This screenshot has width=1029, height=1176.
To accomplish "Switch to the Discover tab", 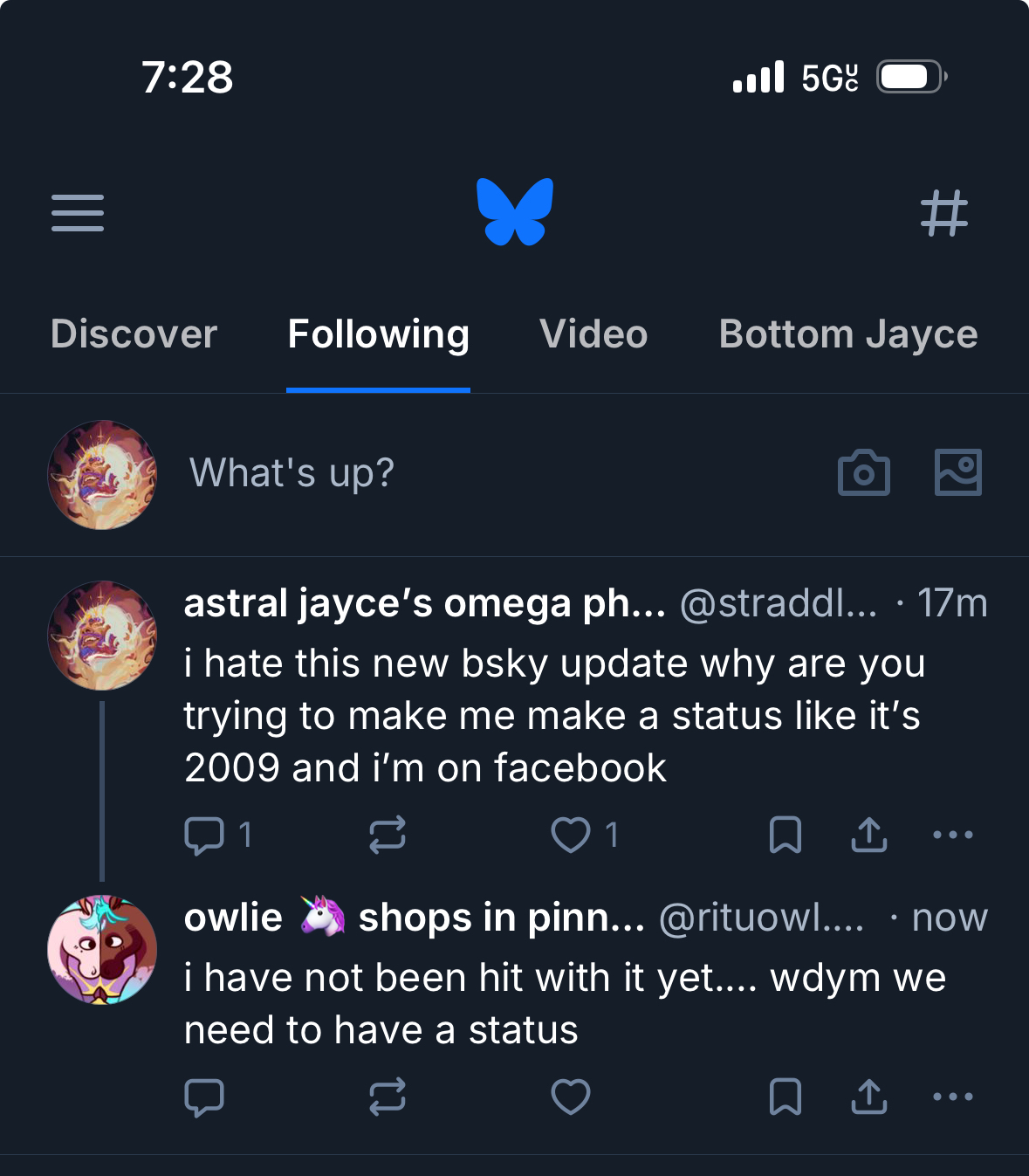I will (x=134, y=334).
